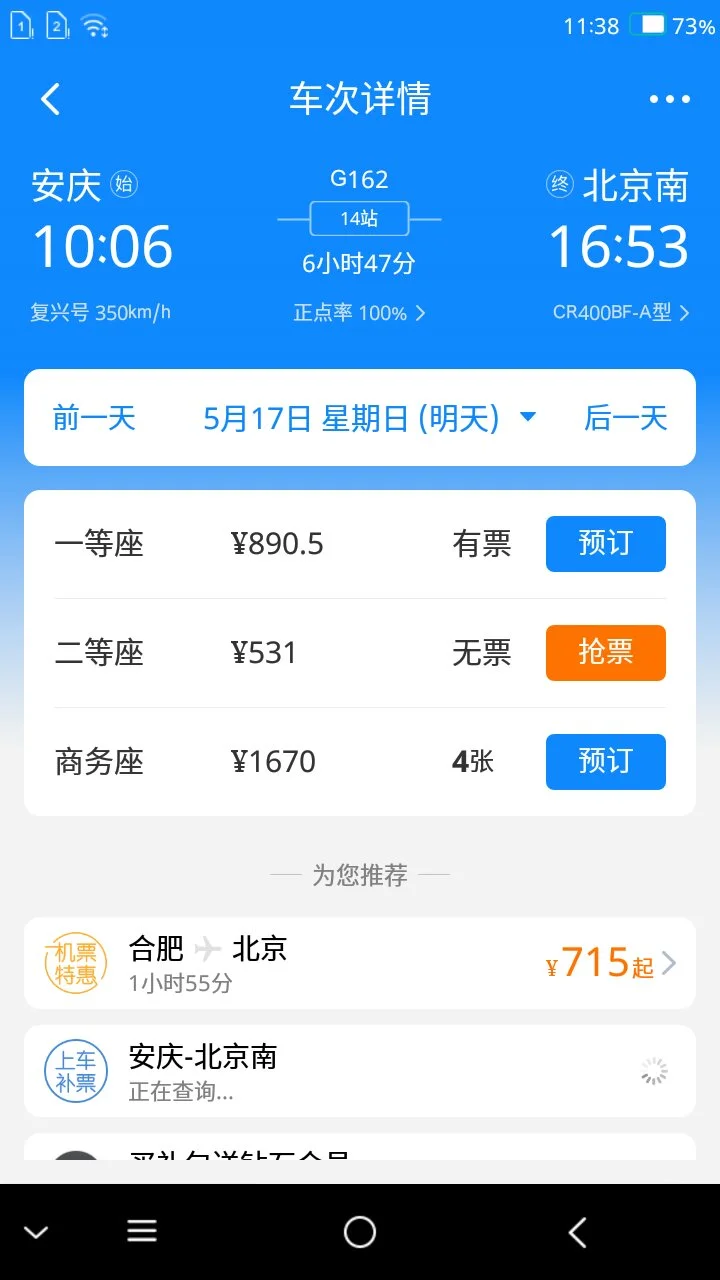Open the 14站 stop list
Image resolution: width=720 pixels, height=1280 pixels.
click(x=359, y=218)
